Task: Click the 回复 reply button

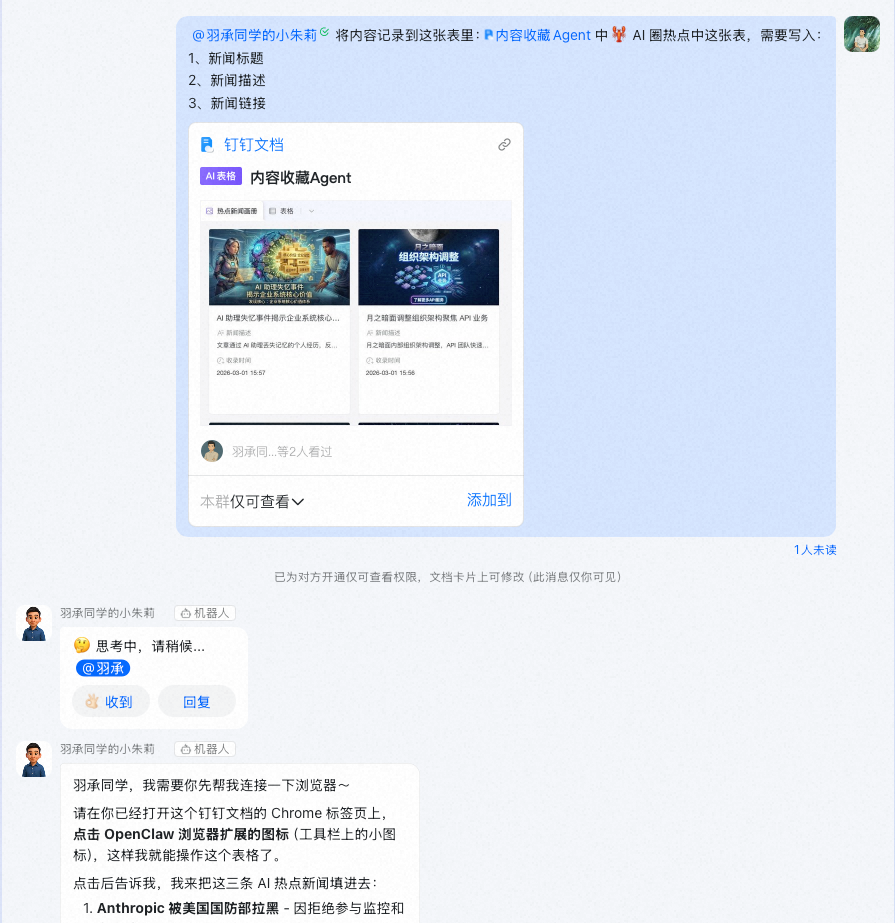Action: tap(196, 701)
